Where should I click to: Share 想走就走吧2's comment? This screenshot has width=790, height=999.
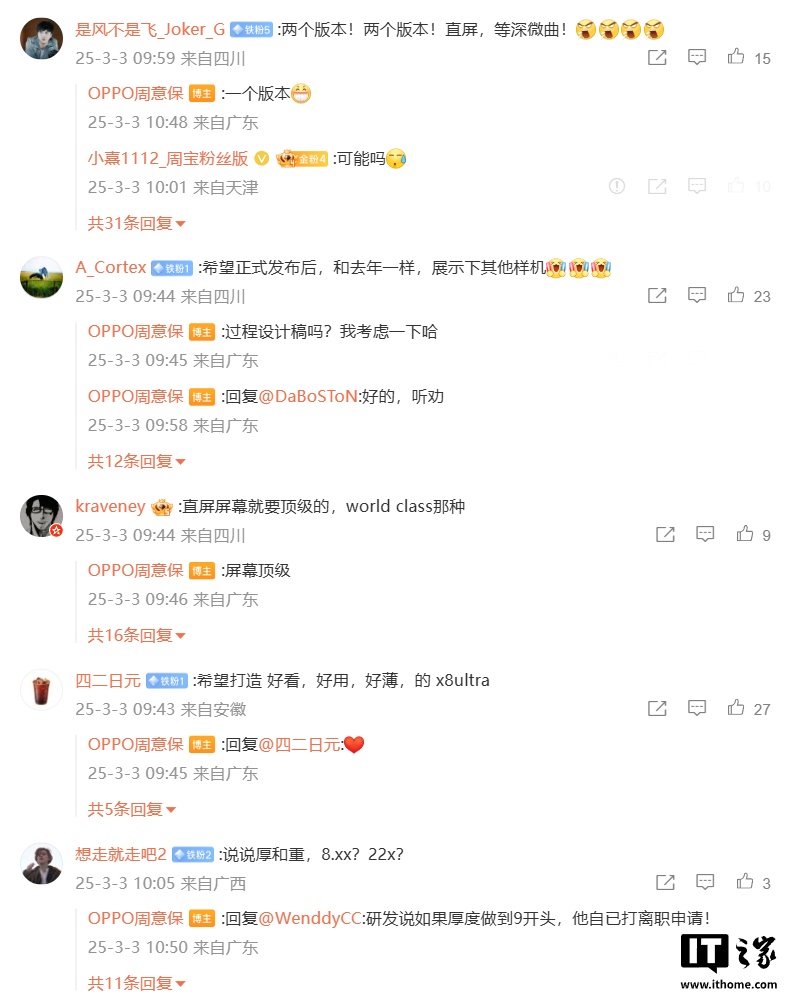(665, 882)
